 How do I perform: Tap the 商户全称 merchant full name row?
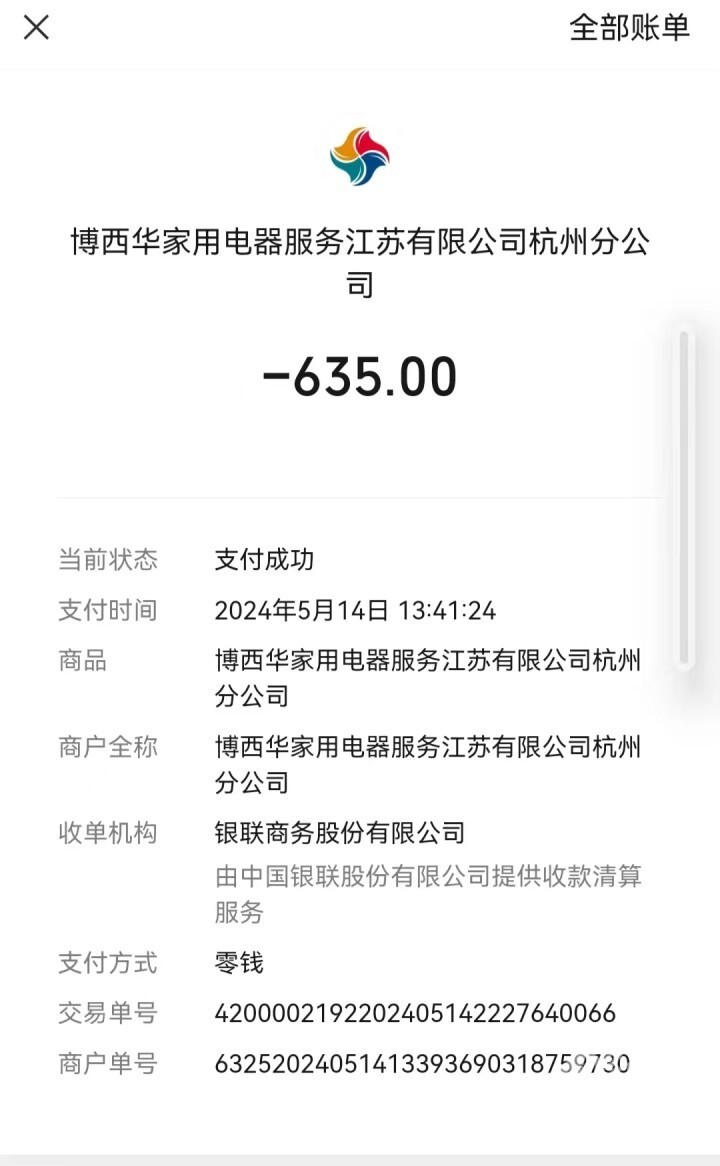(x=107, y=745)
